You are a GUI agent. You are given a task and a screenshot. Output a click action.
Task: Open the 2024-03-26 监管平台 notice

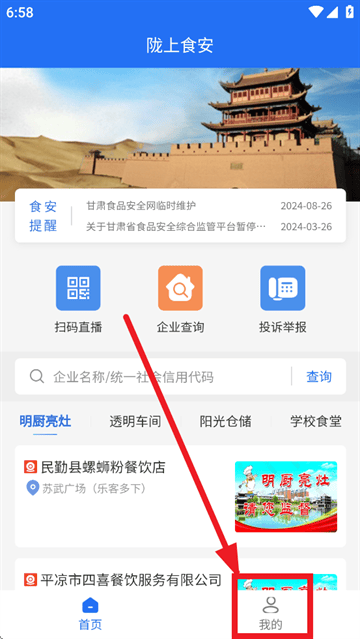pos(209,226)
